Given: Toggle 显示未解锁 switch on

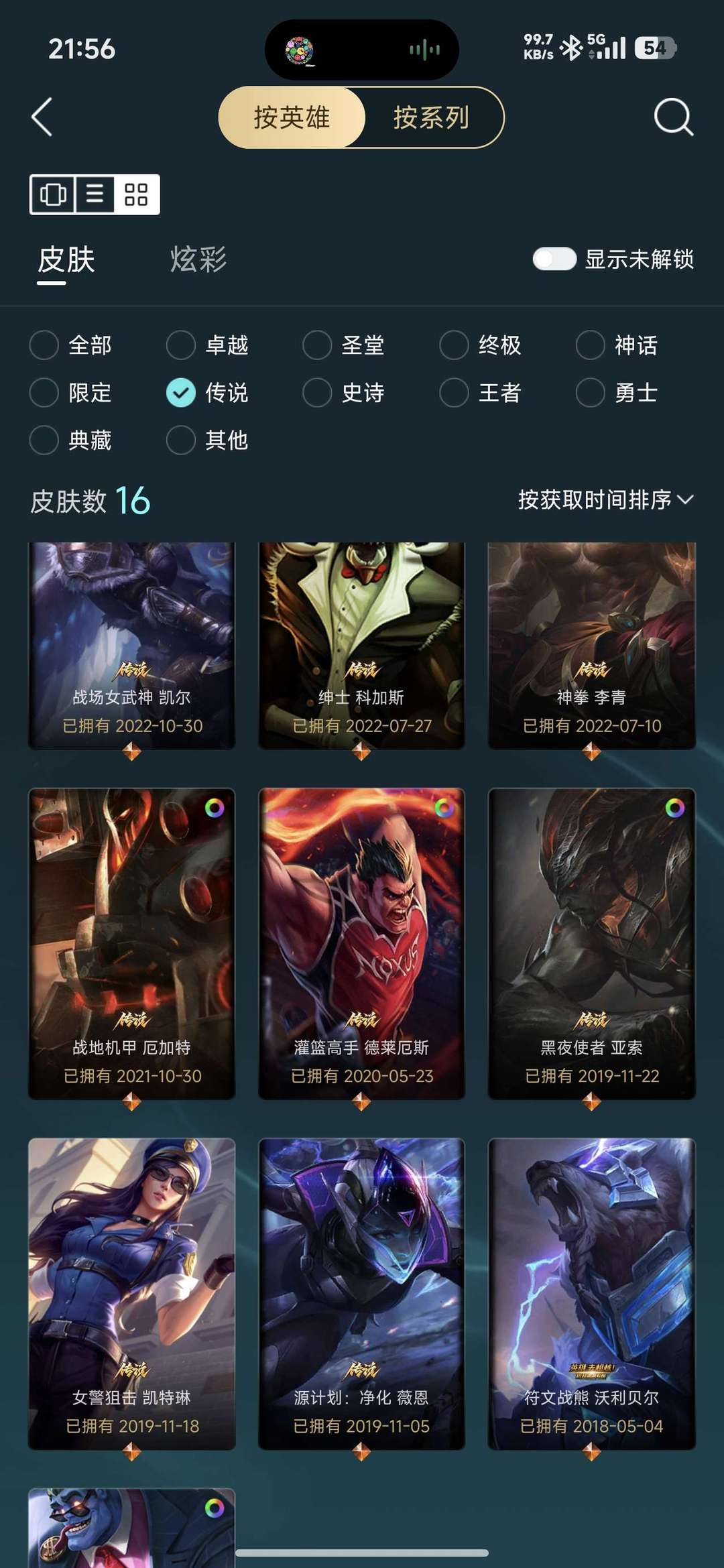Looking at the screenshot, I should point(554,259).
